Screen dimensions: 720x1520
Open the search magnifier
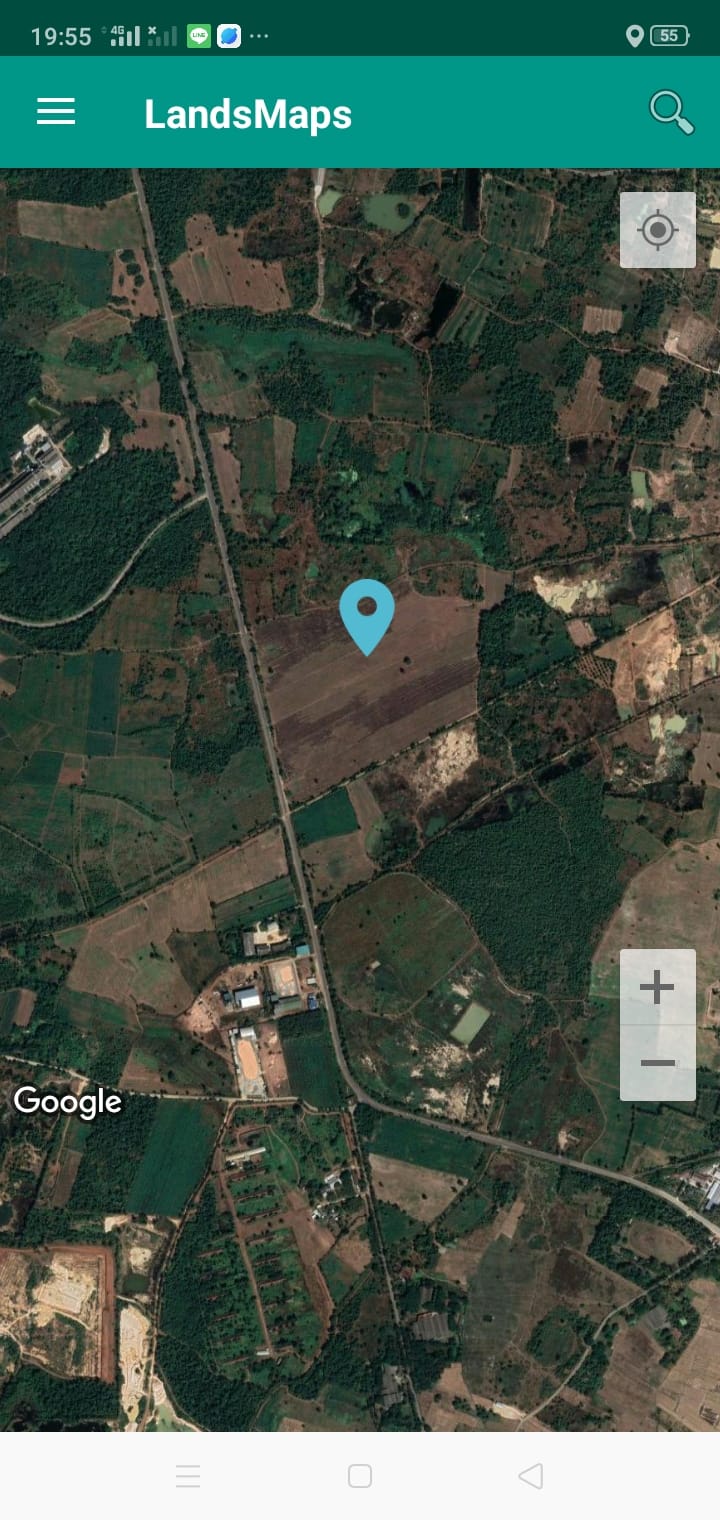click(x=671, y=112)
